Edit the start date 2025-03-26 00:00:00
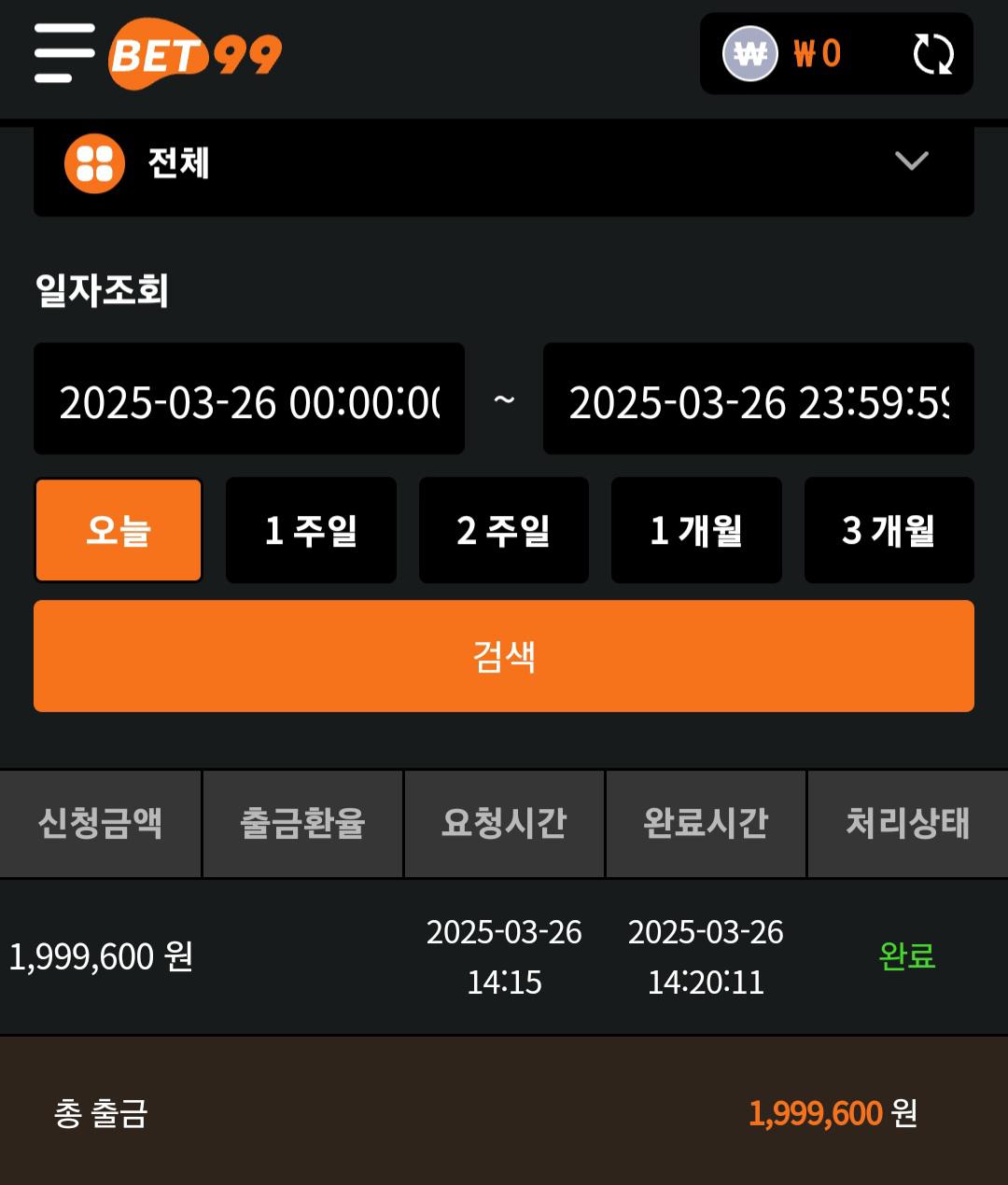The image size is (1008, 1185). [x=249, y=399]
